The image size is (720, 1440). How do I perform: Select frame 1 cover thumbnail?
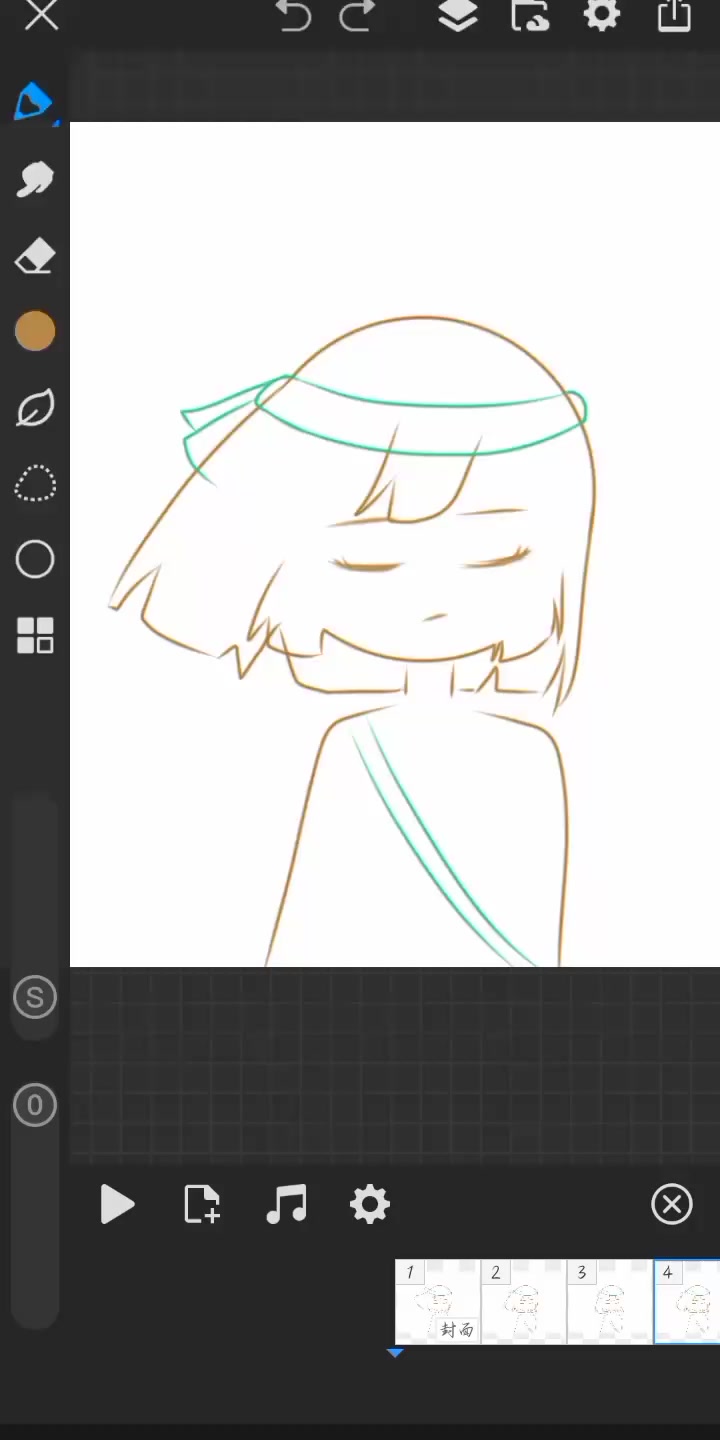[x=438, y=1302]
